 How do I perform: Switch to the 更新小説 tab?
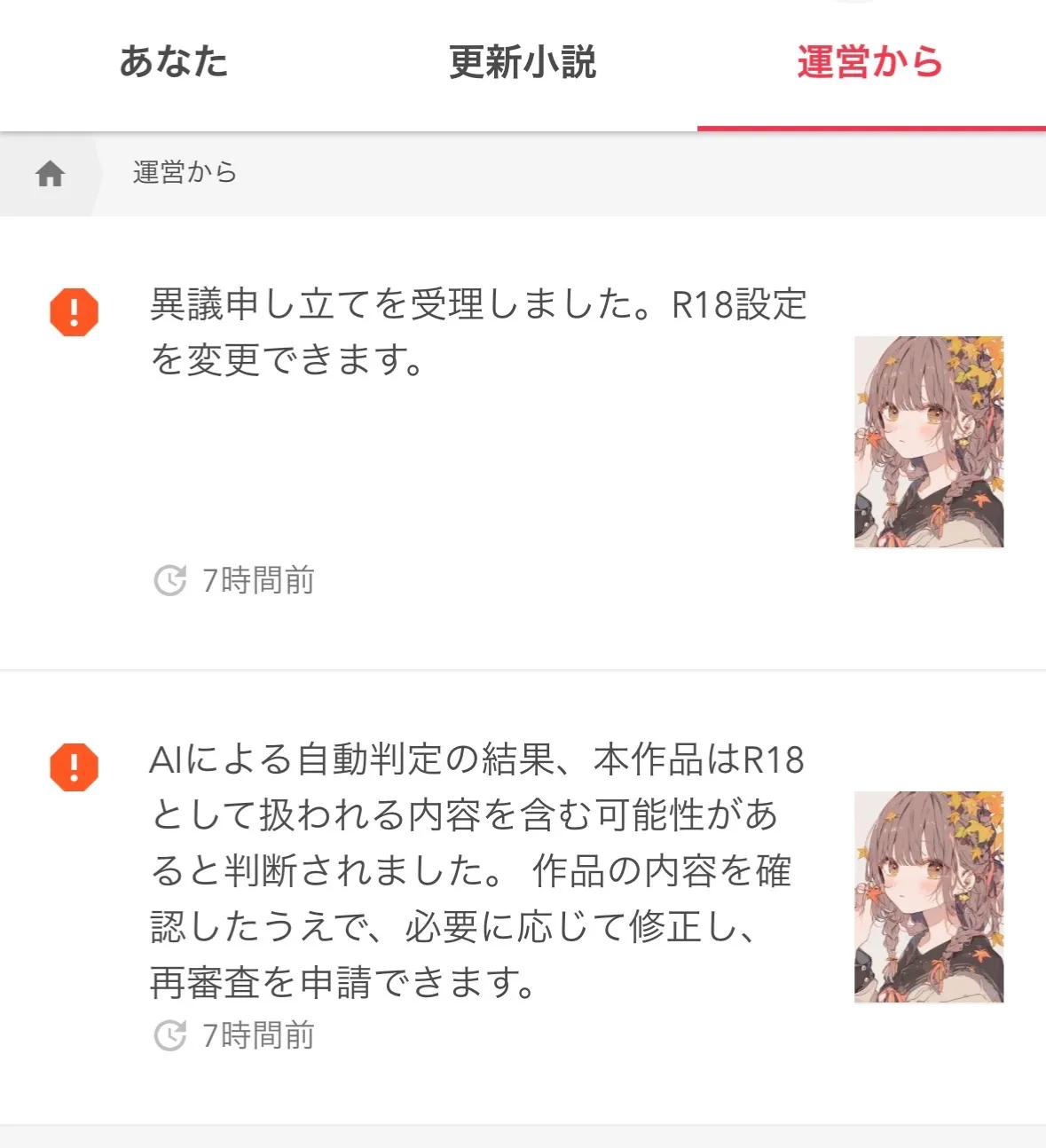(523, 63)
